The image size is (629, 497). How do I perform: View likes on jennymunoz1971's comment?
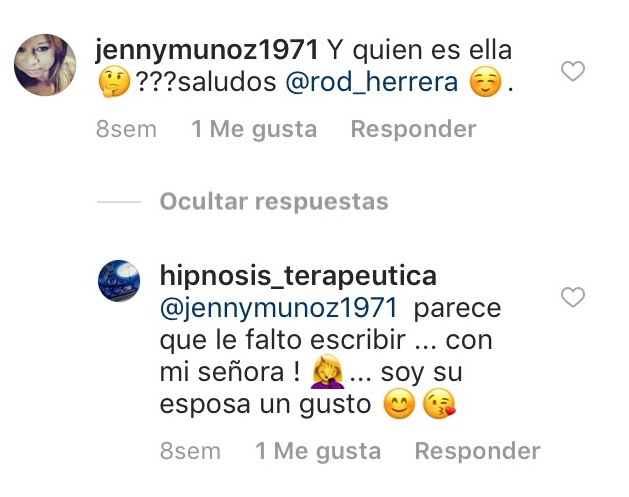(254, 129)
